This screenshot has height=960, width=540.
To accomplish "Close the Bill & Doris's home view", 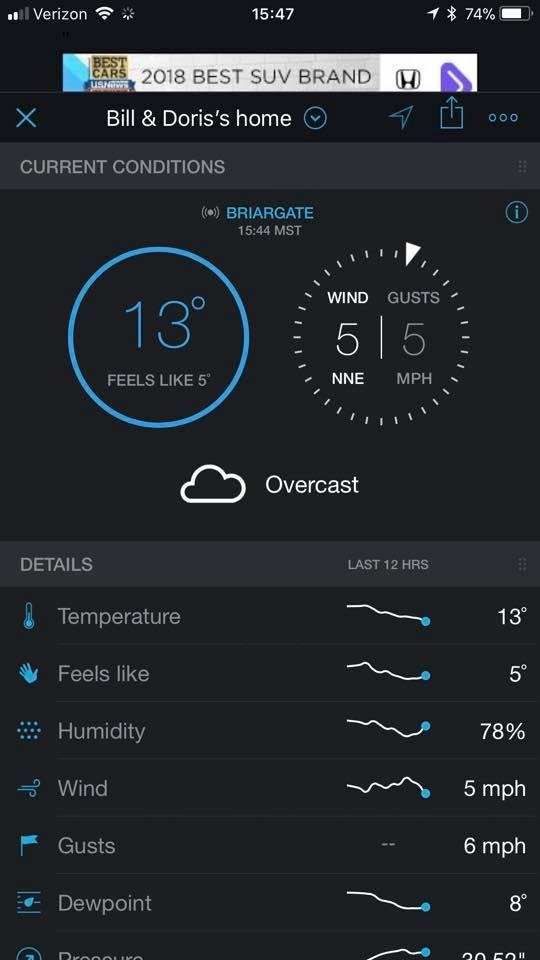I will pyautogui.click(x=26, y=118).
